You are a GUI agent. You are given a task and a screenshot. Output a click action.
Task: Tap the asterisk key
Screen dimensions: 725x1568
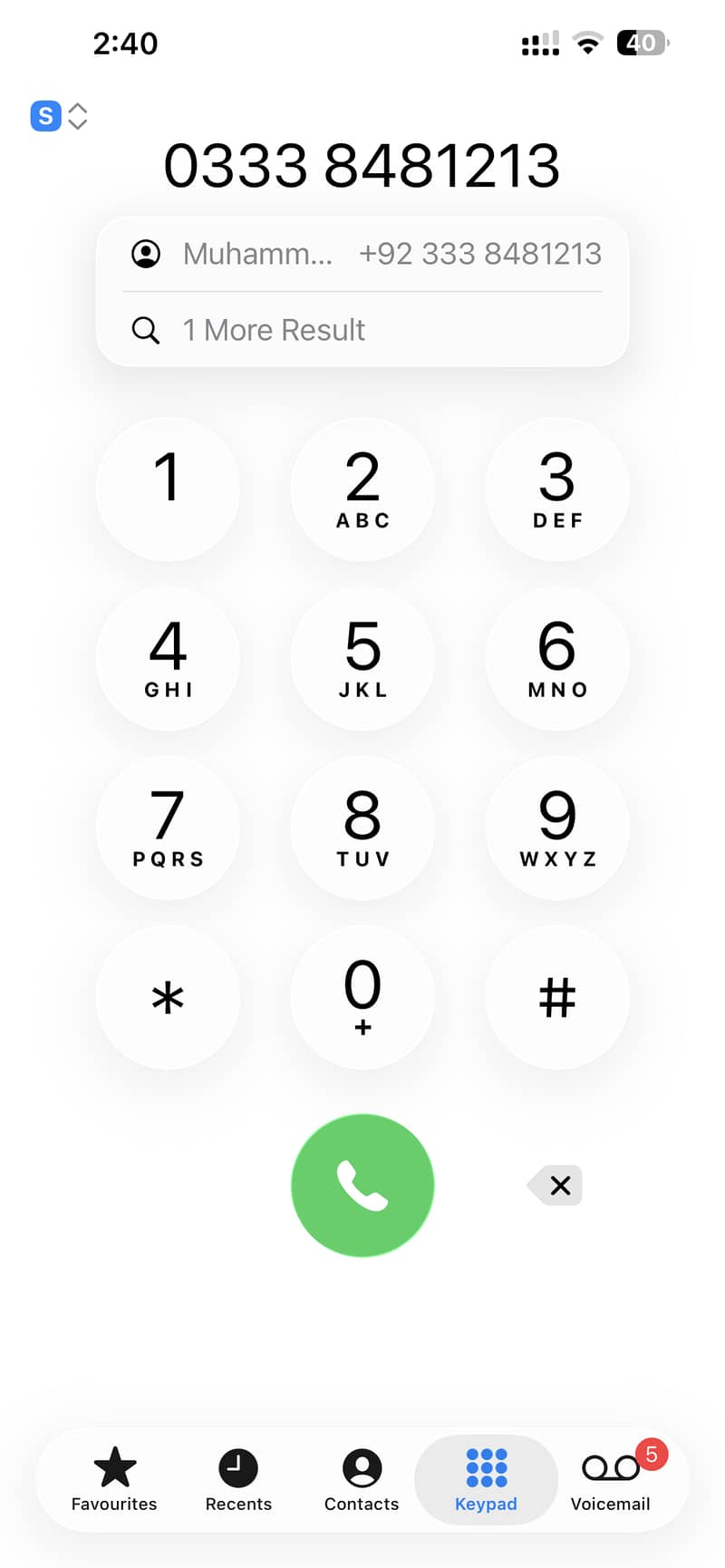(168, 997)
